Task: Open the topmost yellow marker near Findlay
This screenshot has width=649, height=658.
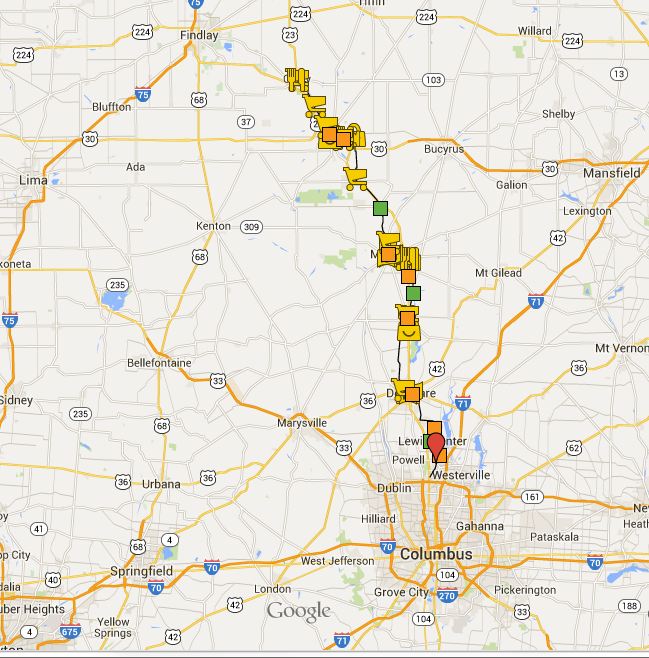Action: click(294, 77)
